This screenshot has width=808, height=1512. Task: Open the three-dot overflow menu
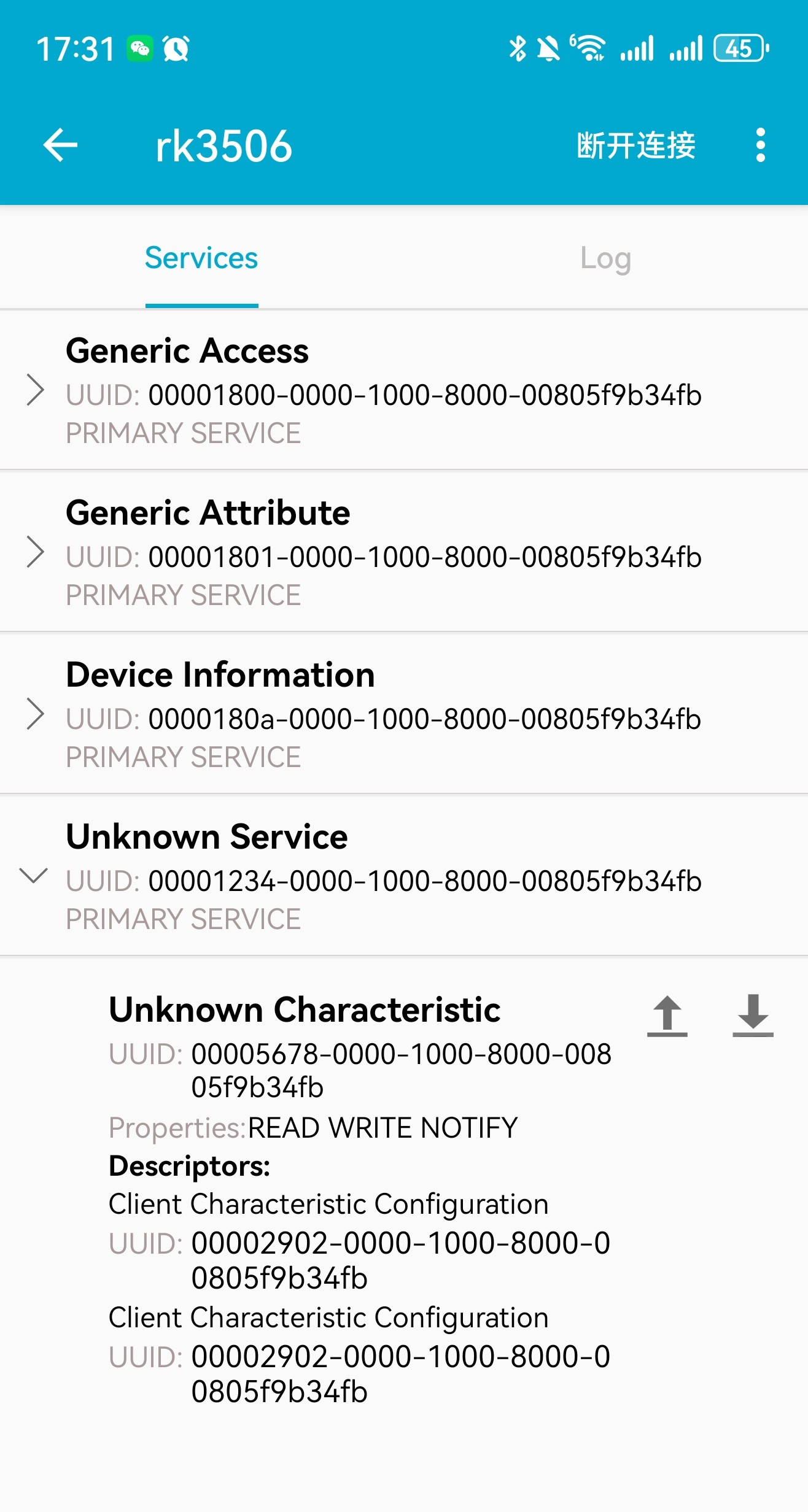tap(761, 145)
